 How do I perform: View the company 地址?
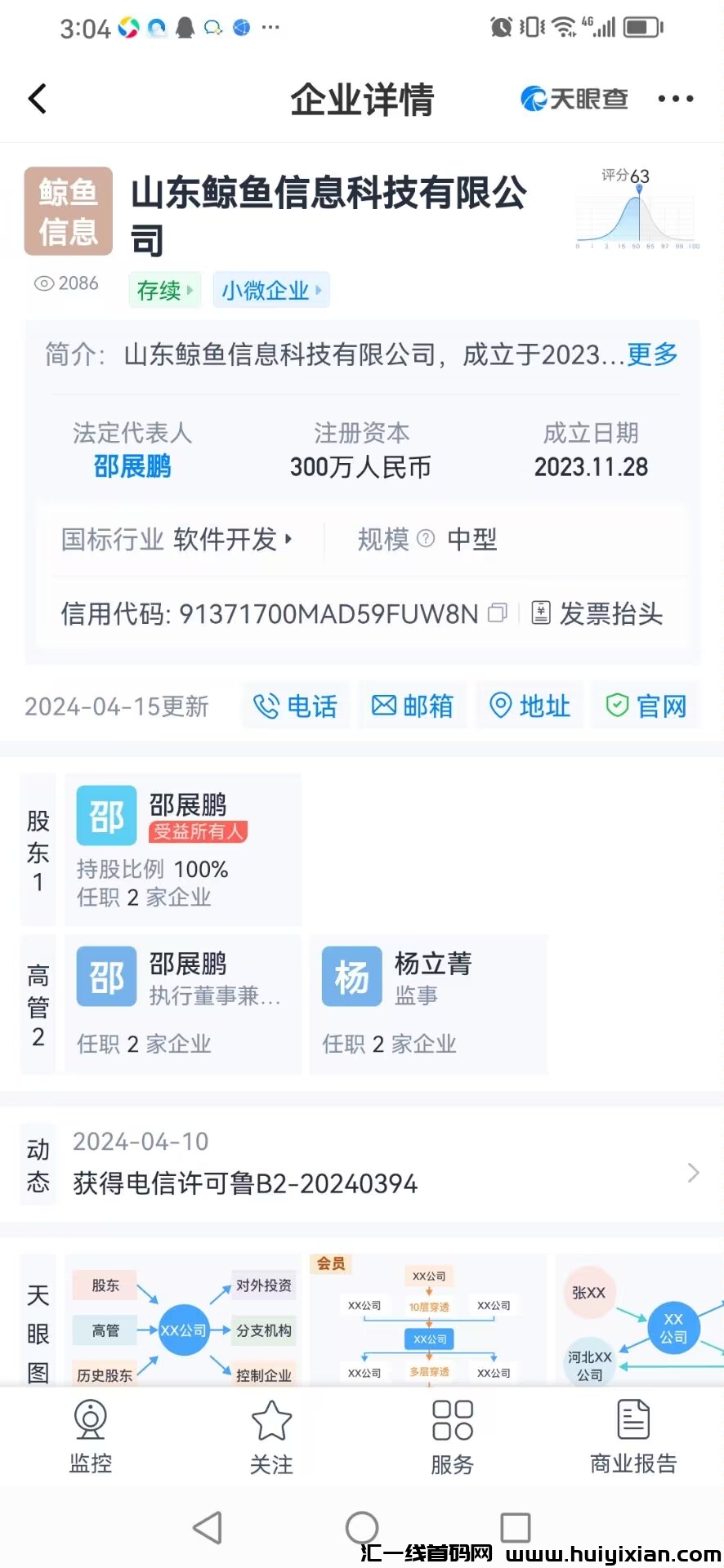click(x=530, y=706)
